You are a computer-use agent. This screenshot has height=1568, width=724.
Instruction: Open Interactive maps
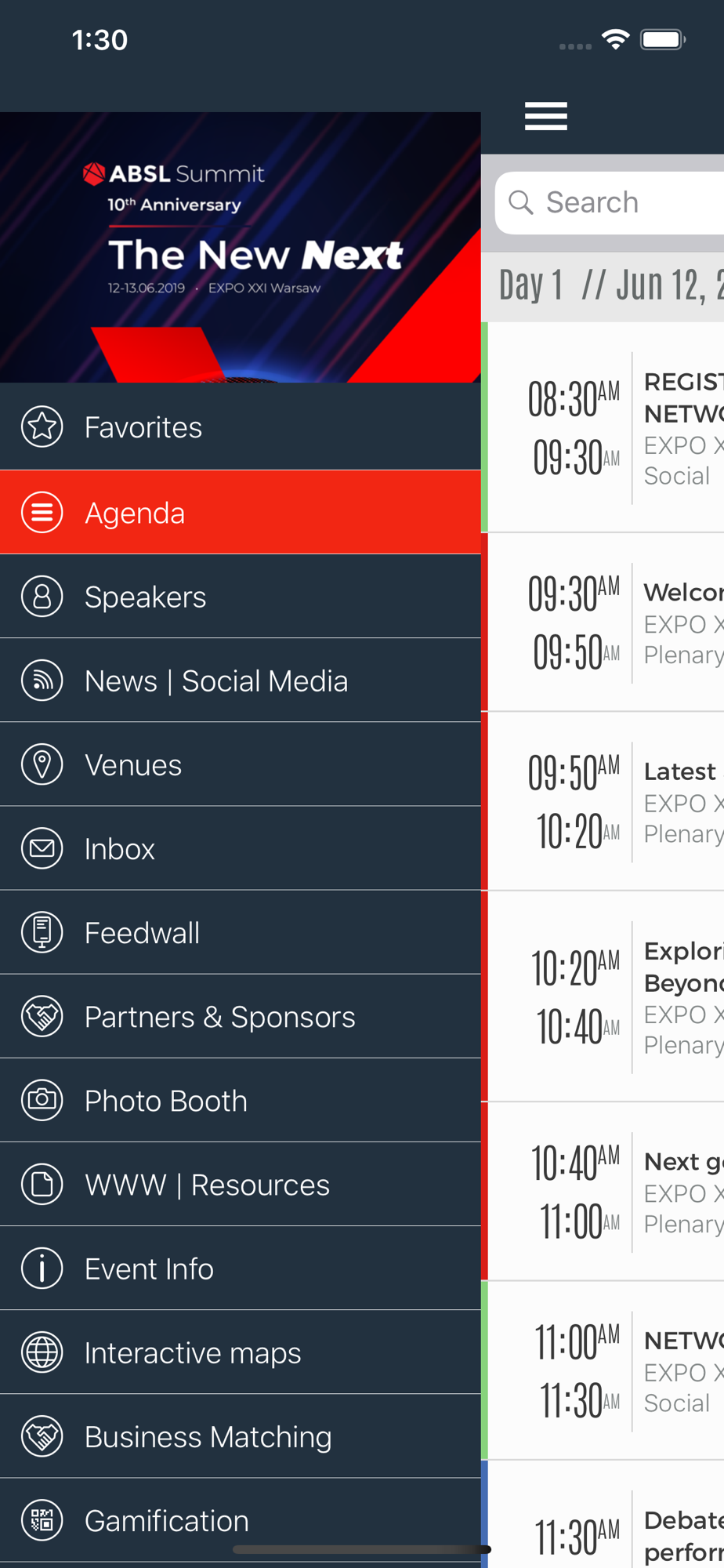pos(241,1352)
